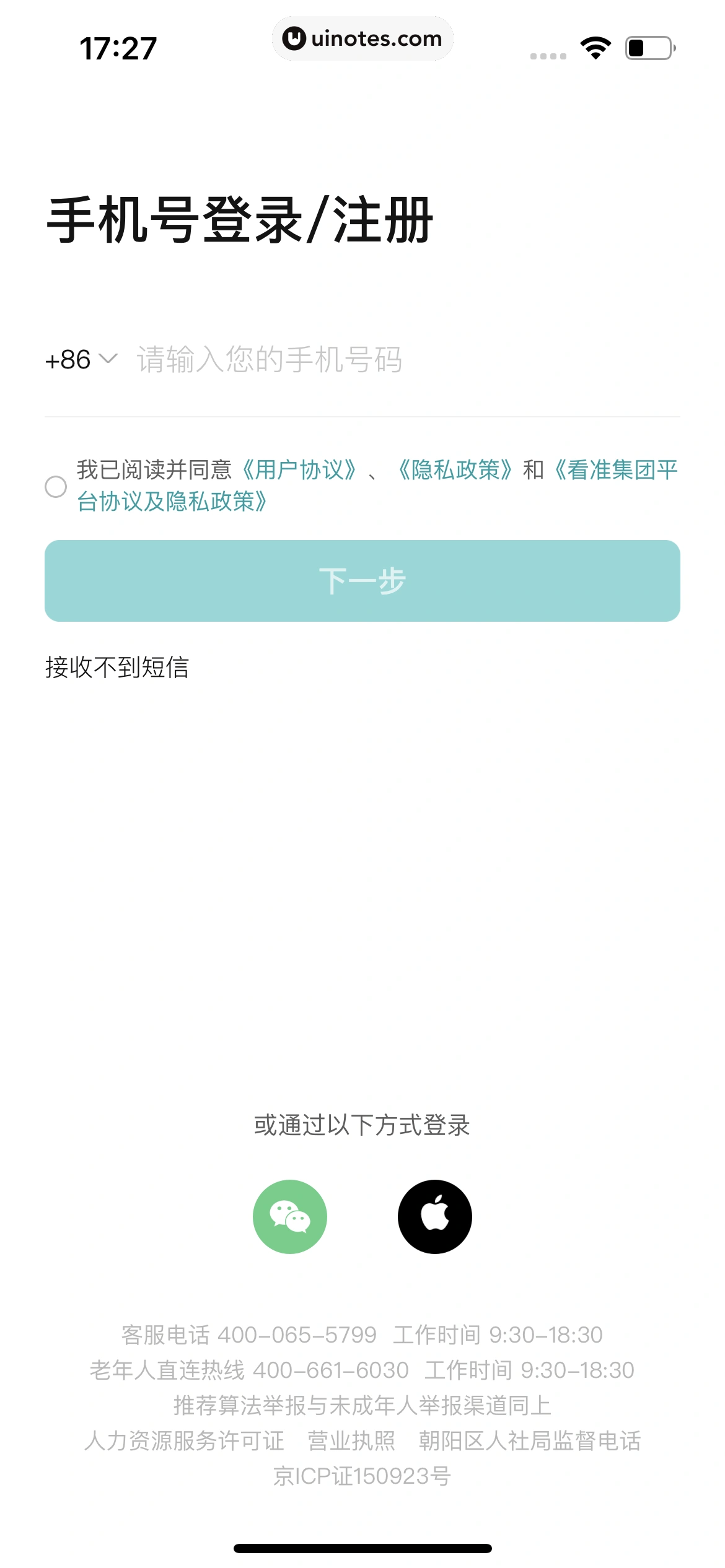
Task: Select Apple login icon
Action: [x=436, y=1216]
